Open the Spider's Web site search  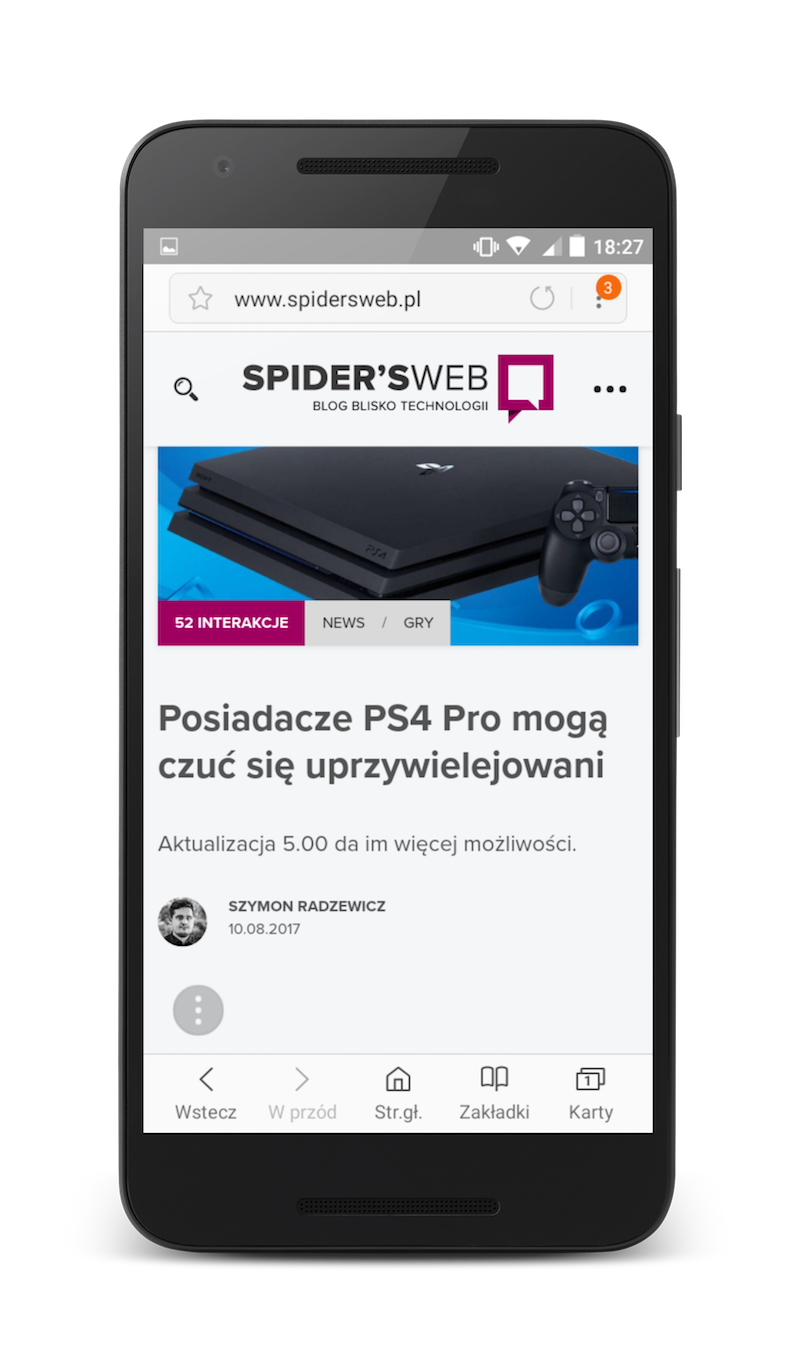[186, 389]
